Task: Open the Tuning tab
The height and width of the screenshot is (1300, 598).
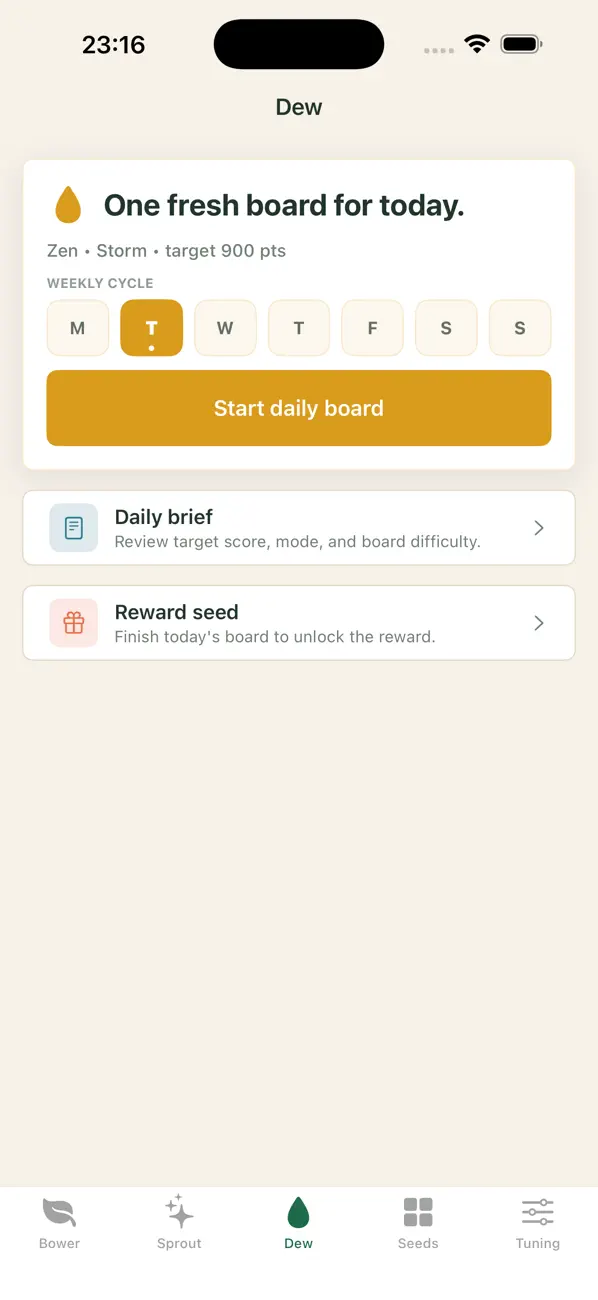Action: (538, 1223)
